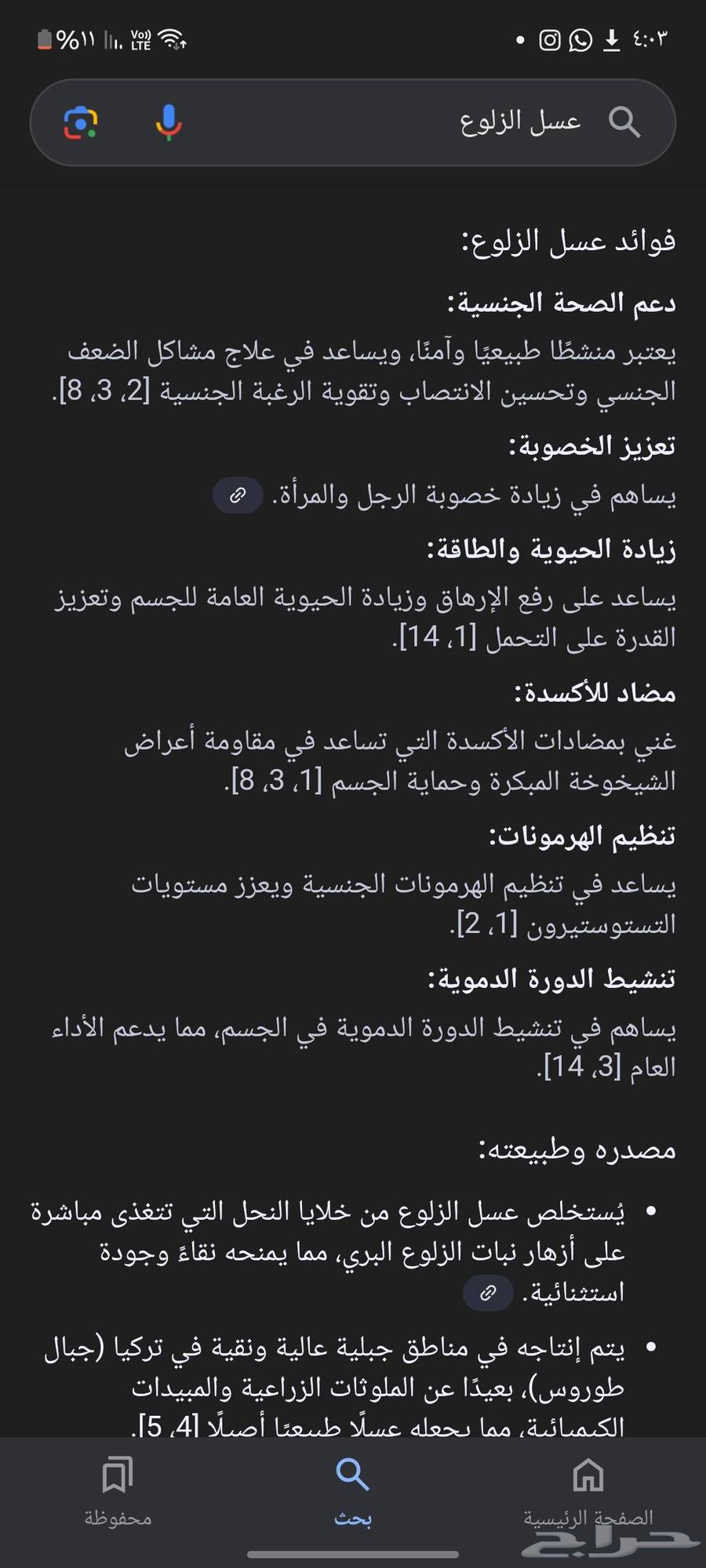
Task: Tap the battery indicator in the status bar
Action: coord(43,39)
